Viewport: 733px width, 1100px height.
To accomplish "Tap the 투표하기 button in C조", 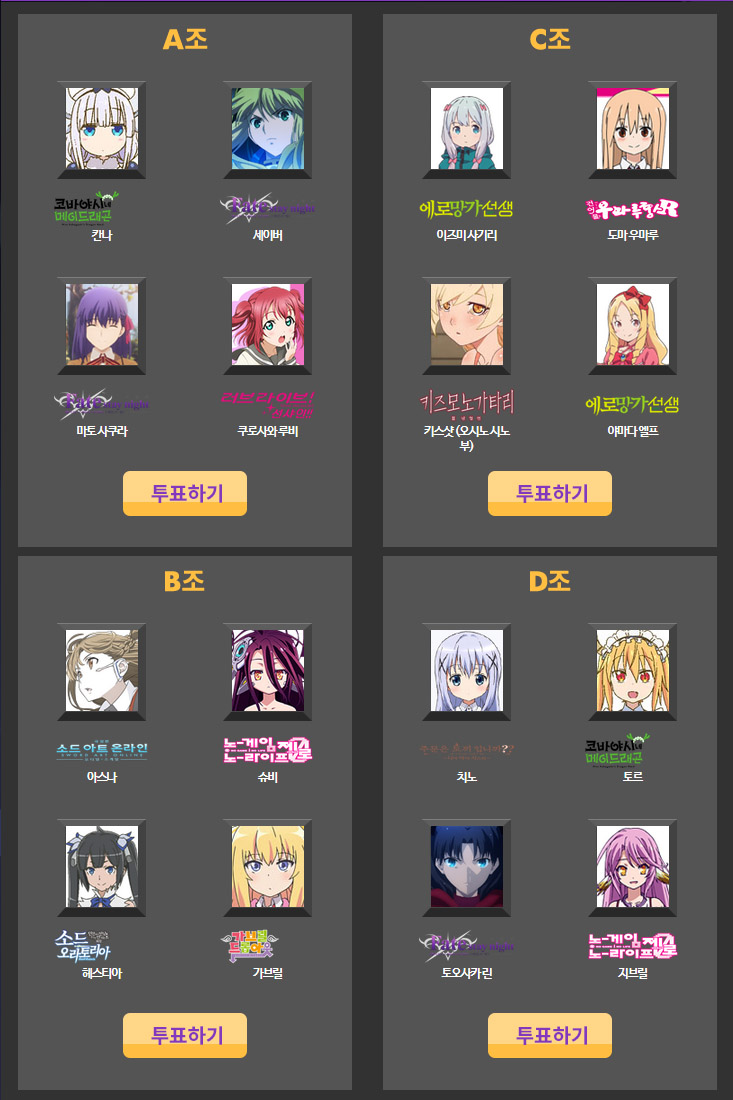I will (x=550, y=493).
